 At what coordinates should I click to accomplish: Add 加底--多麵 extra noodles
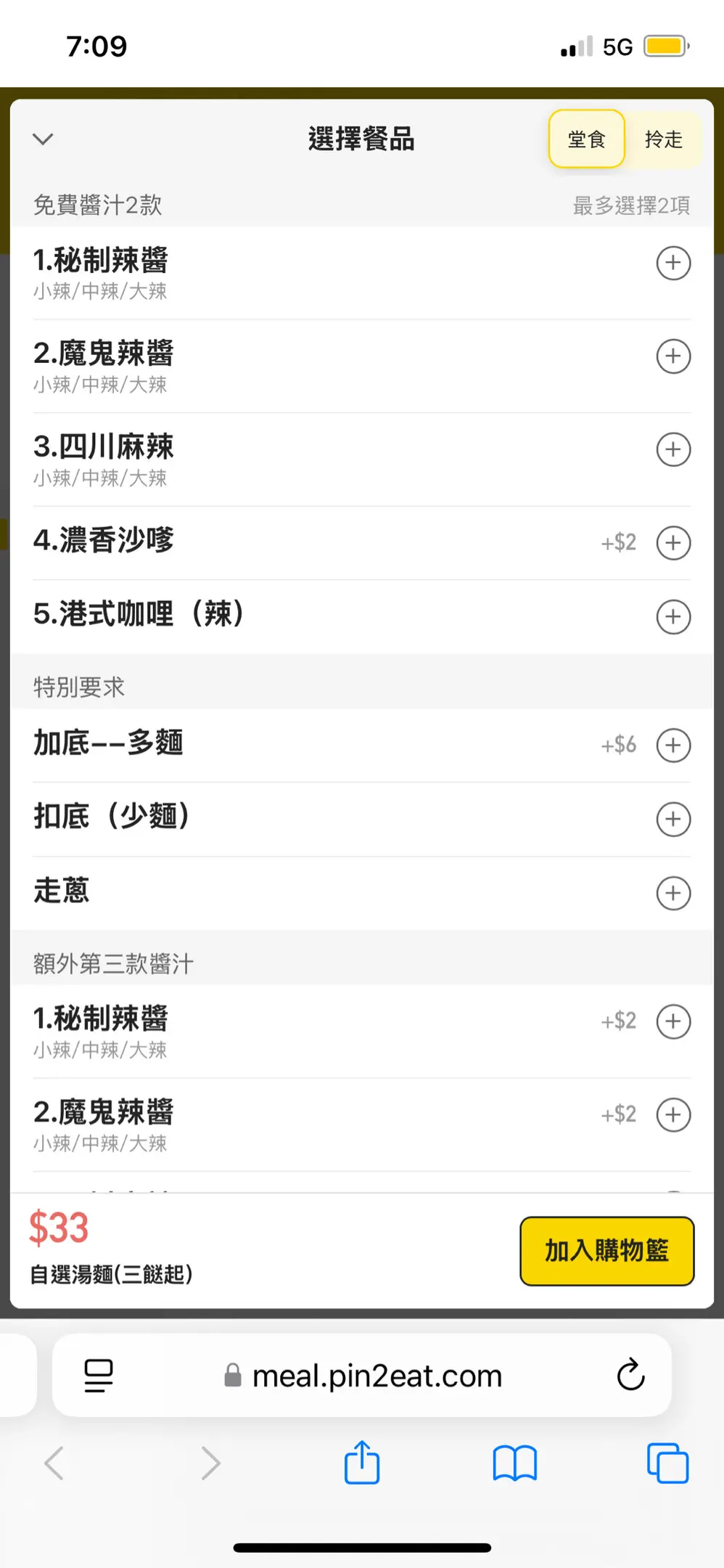673,746
